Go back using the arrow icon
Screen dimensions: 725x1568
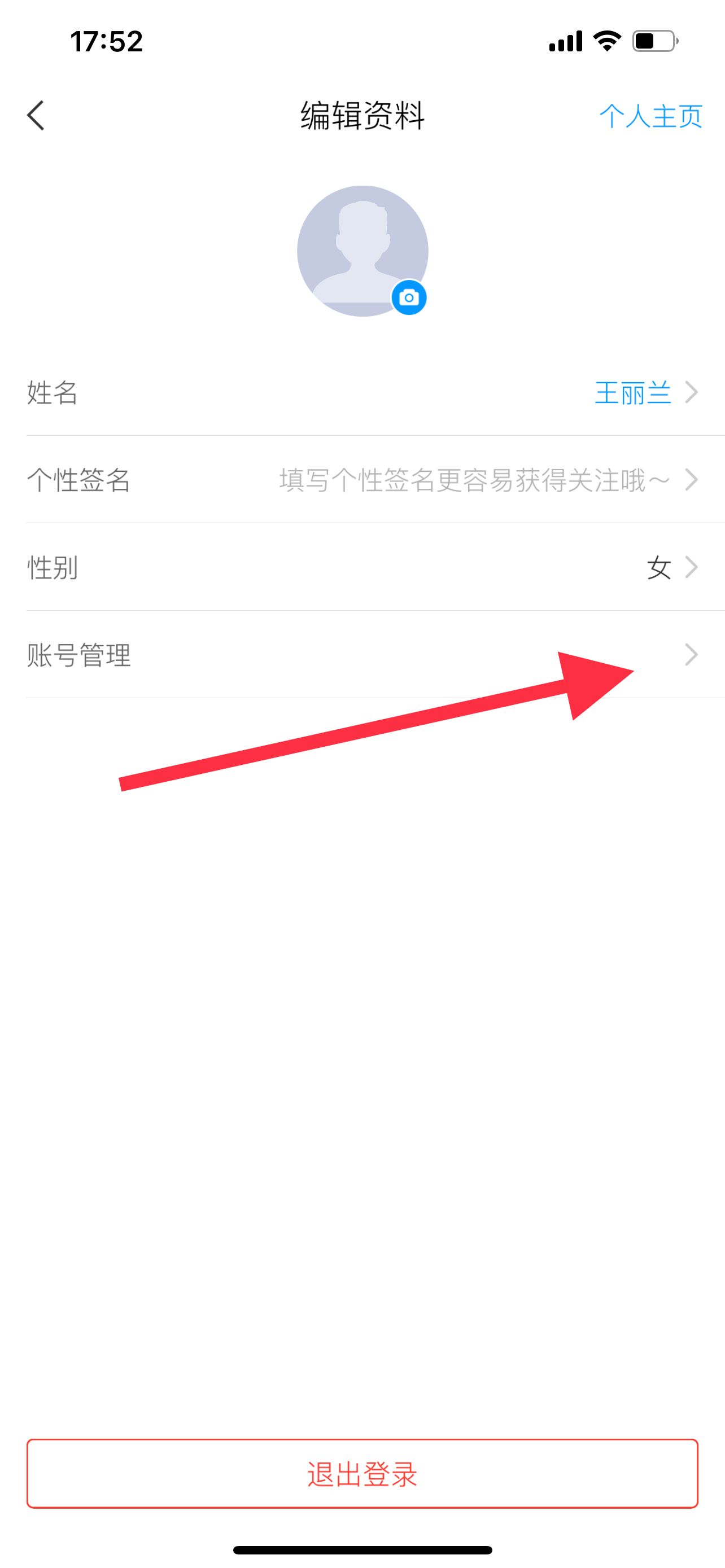(36, 115)
